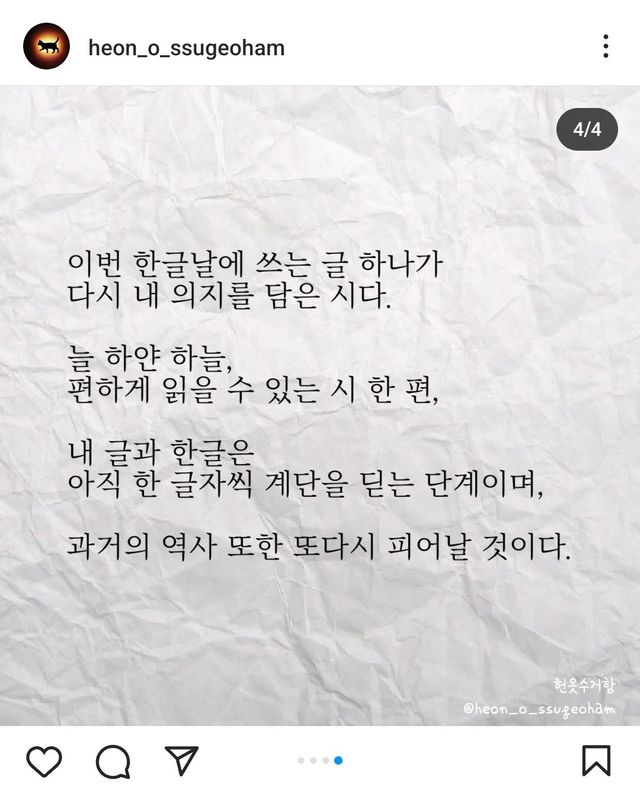Open the comments on this post
Viewport: 640px width, 792px height.
tap(112, 761)
